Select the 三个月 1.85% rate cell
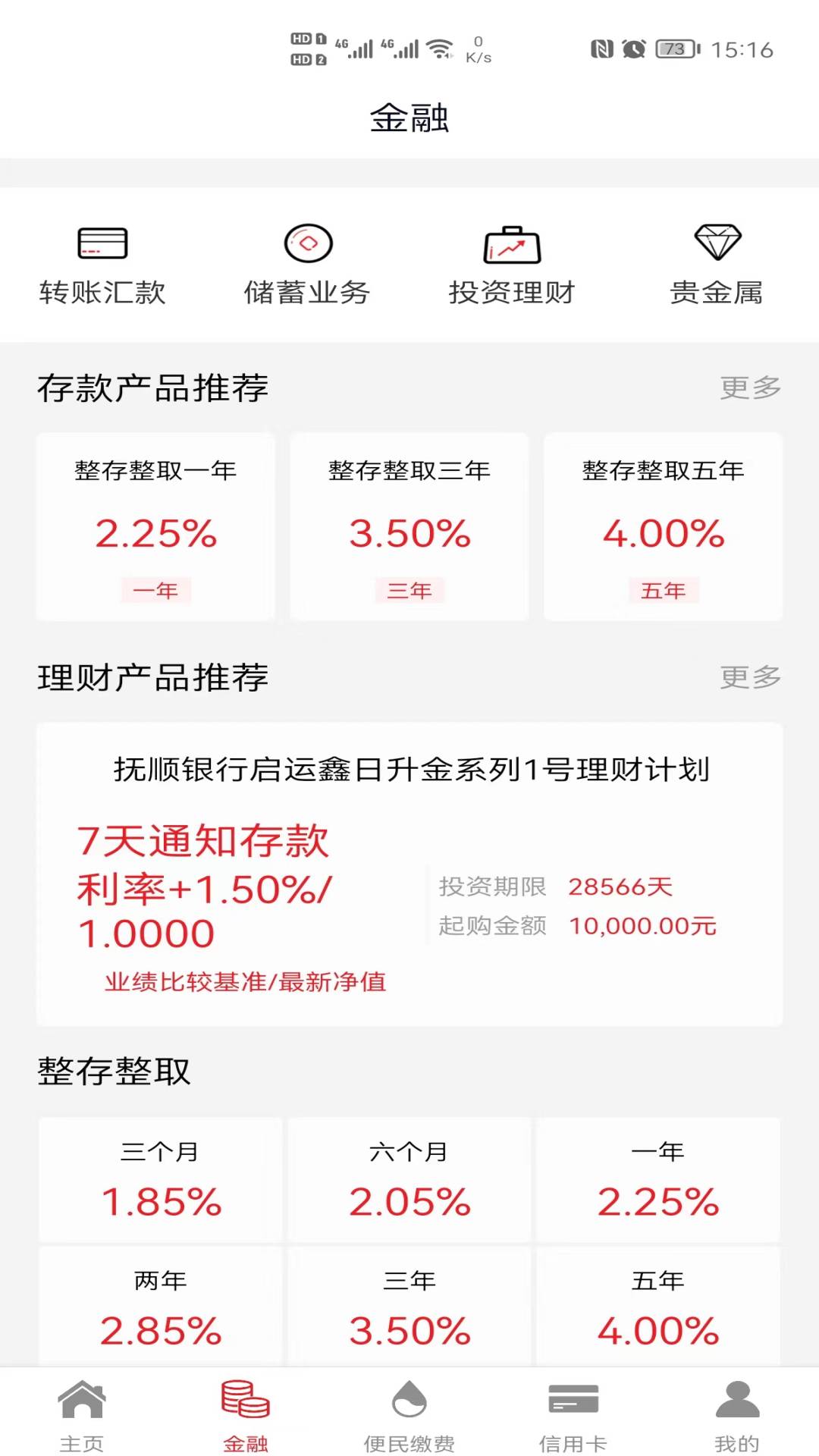The height and width of the screenshot is (1456, 819). (160, 1181)
